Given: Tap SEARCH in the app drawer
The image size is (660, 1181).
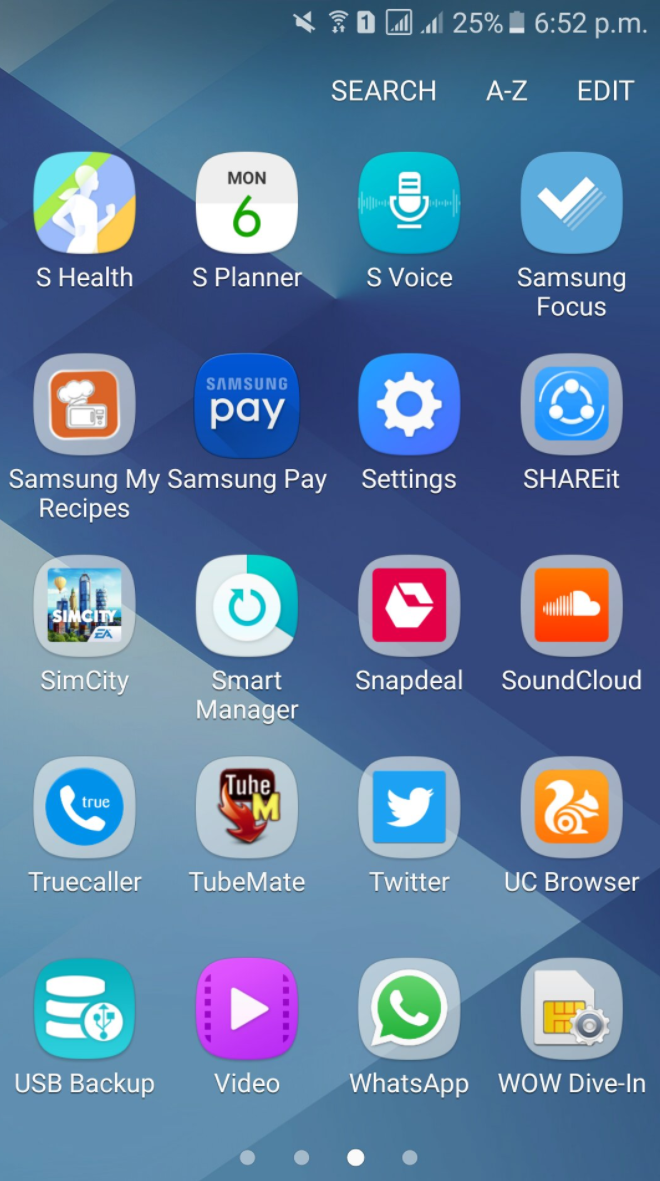Looking at the screenshot, I should point(383,91).
